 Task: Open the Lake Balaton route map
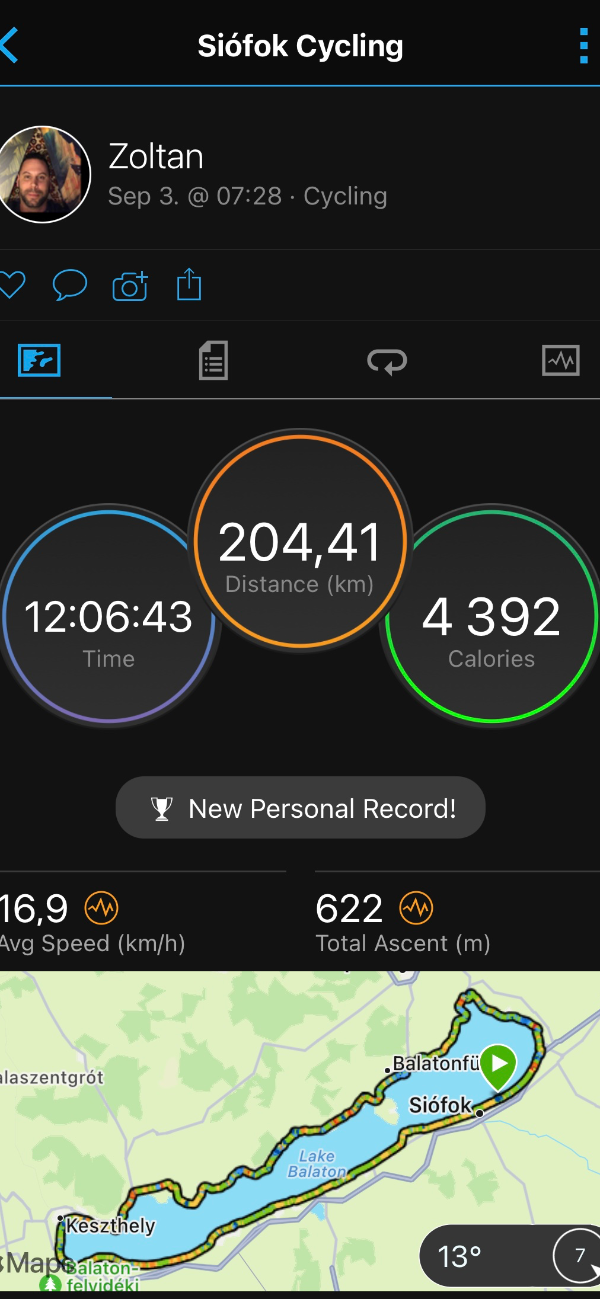click(300, 1130)
